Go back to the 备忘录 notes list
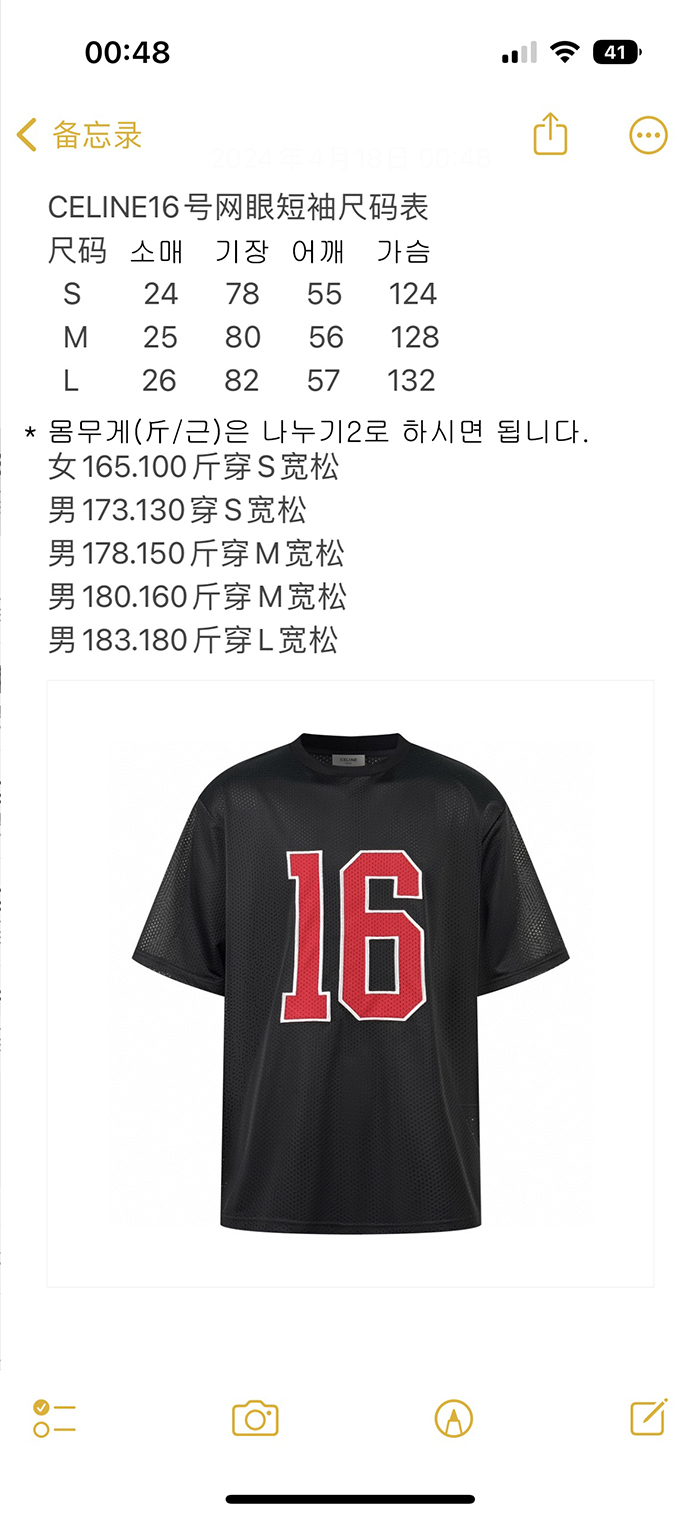 (x=80, y=135)
